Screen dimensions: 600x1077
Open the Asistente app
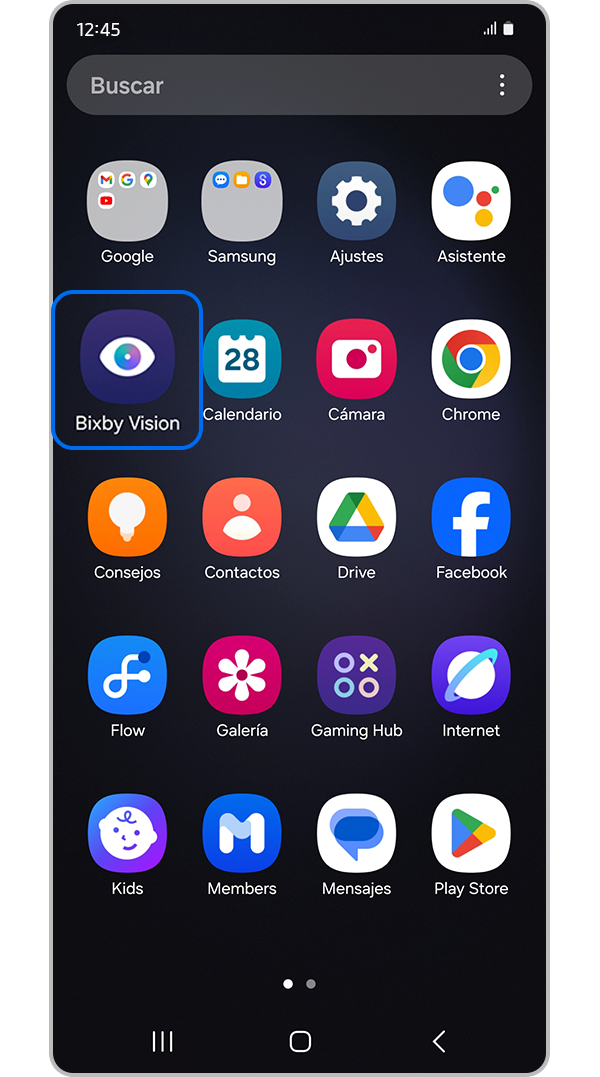(471, 201)
